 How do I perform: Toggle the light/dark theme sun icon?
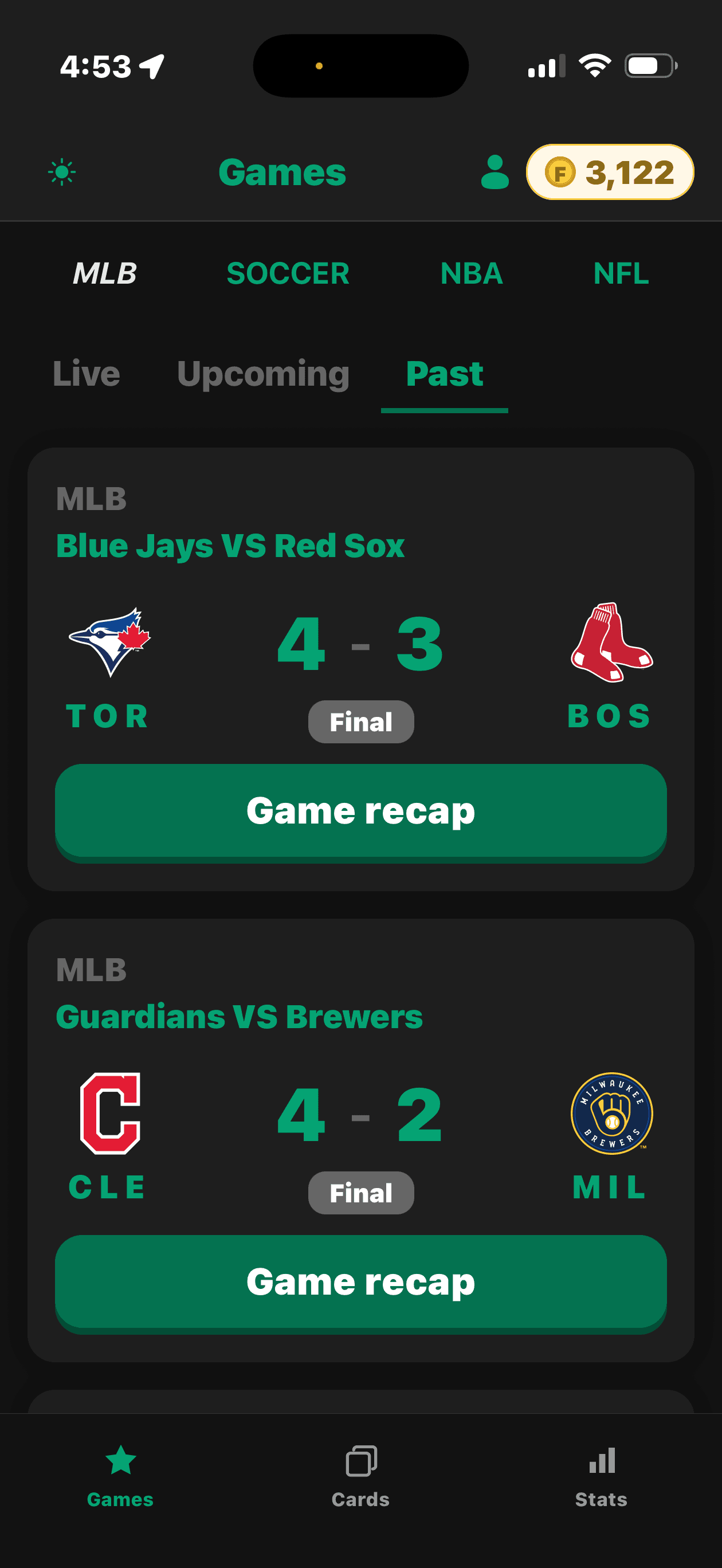point(61,173)
